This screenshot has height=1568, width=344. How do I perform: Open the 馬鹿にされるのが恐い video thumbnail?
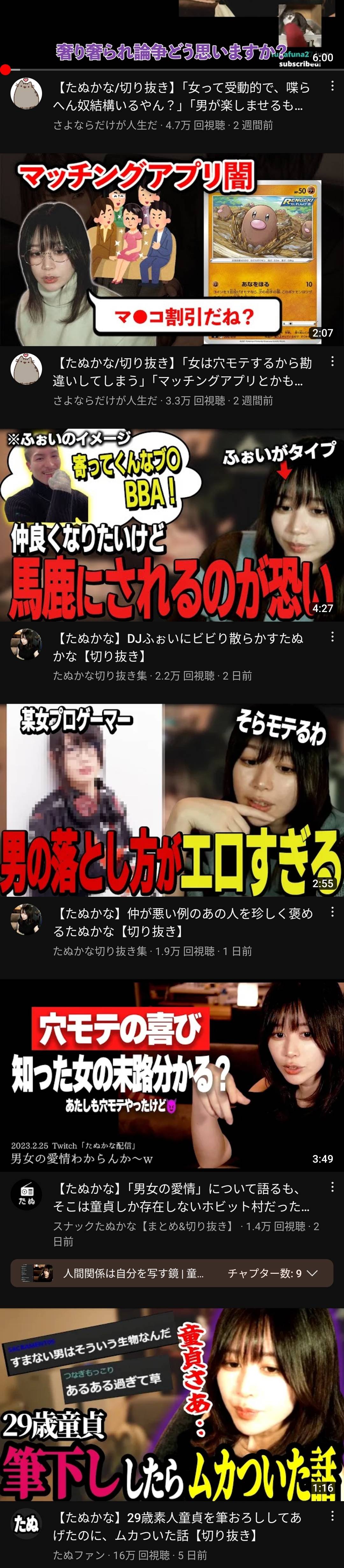[172, 525]
